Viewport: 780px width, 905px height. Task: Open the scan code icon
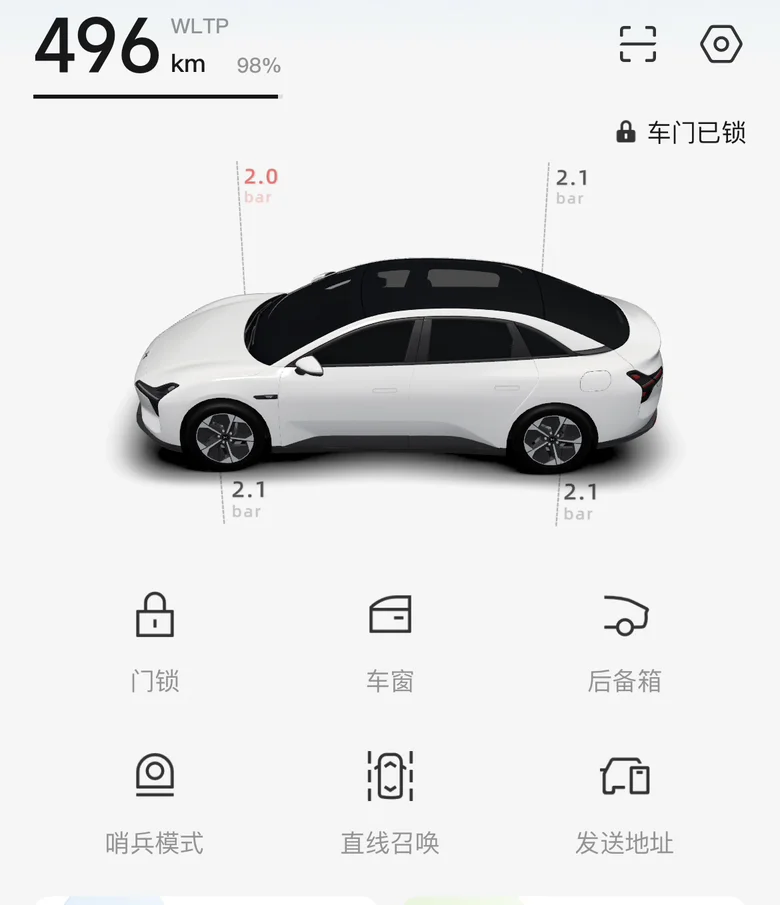tap(637, 44)
